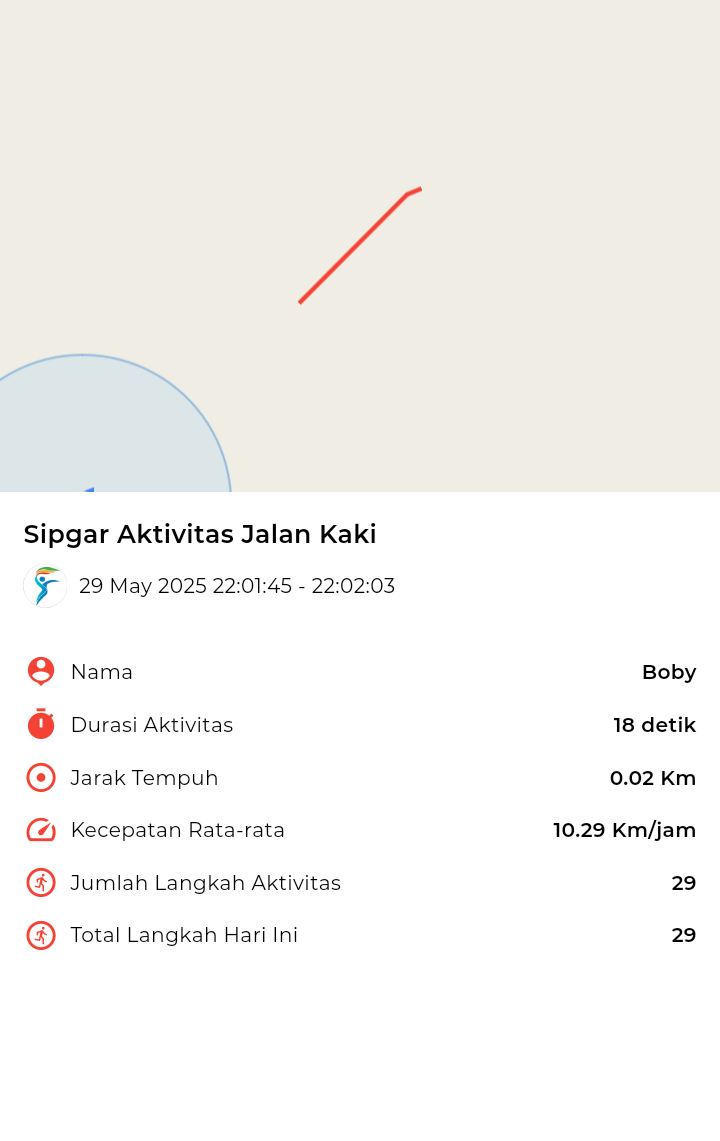Viewport: 720px width, 1141px height.
Task: Select the activity date and time text
Action: (237, 586)
